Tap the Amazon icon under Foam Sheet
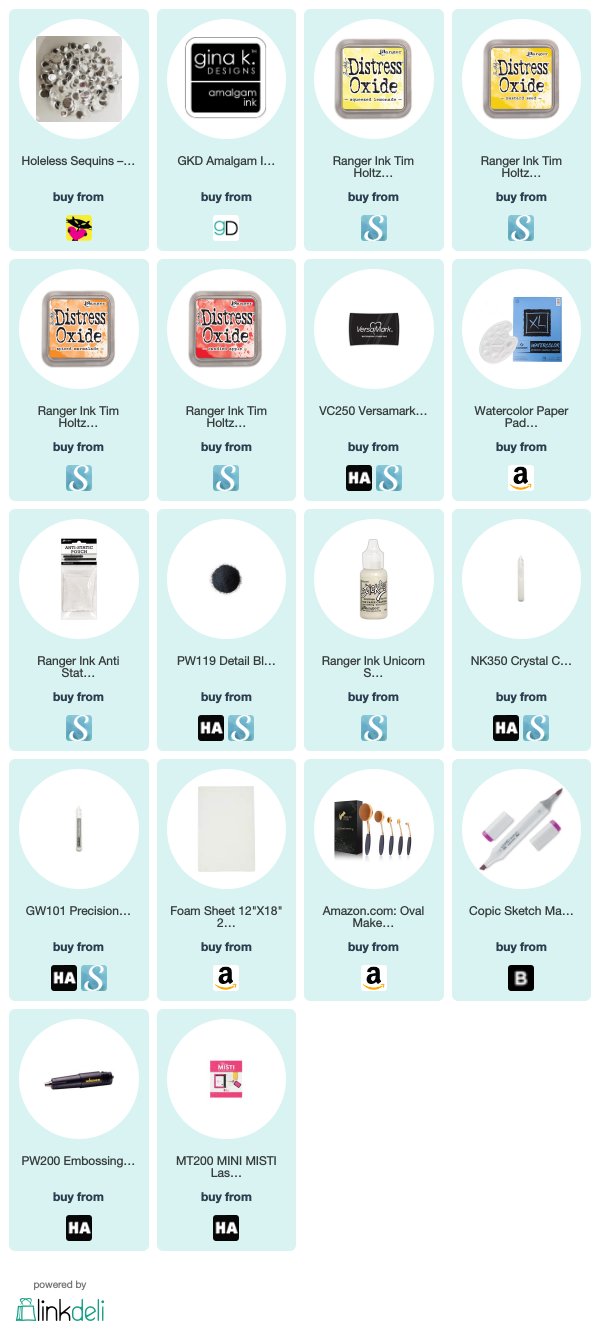 (x=226, y=978)
